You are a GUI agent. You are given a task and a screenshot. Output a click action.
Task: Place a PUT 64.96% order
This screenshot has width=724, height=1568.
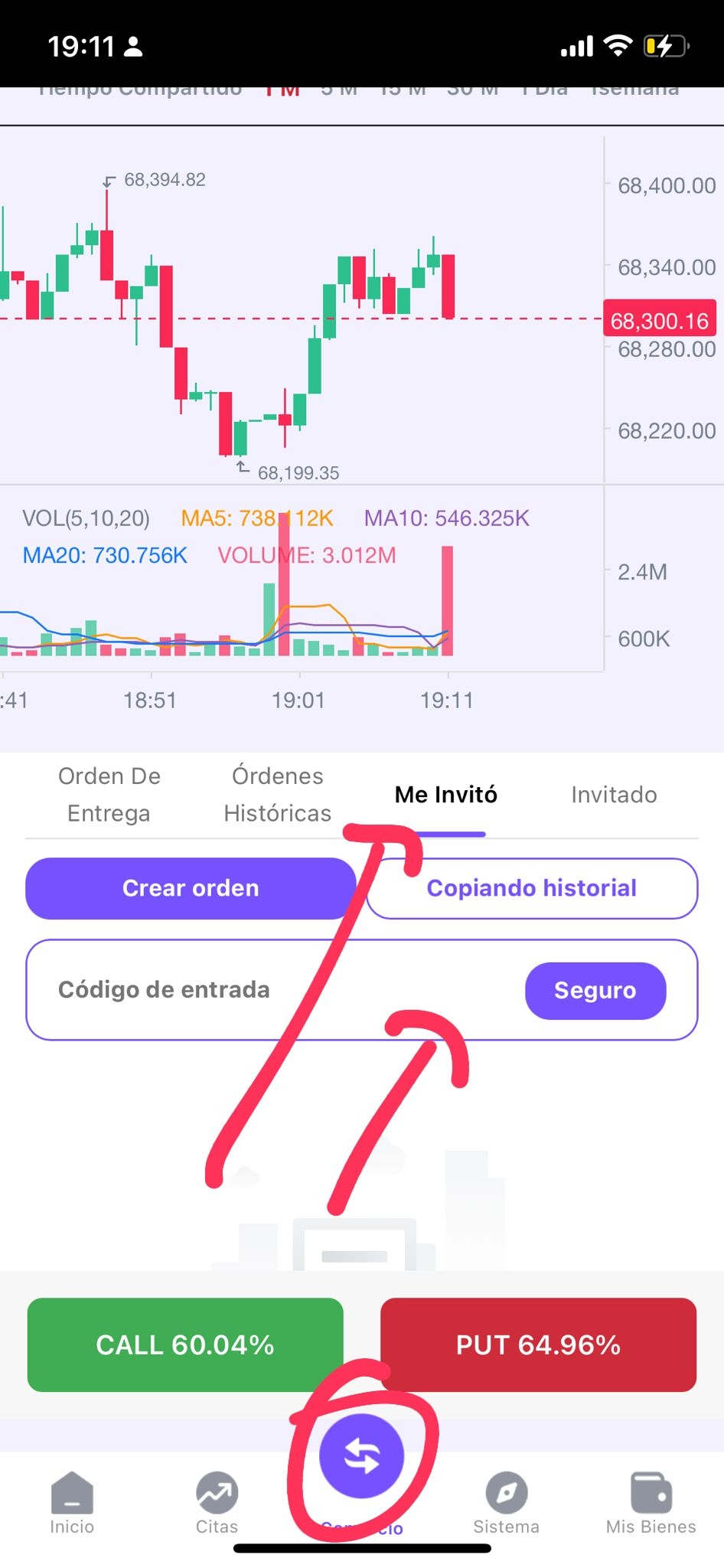(538, 1345)
